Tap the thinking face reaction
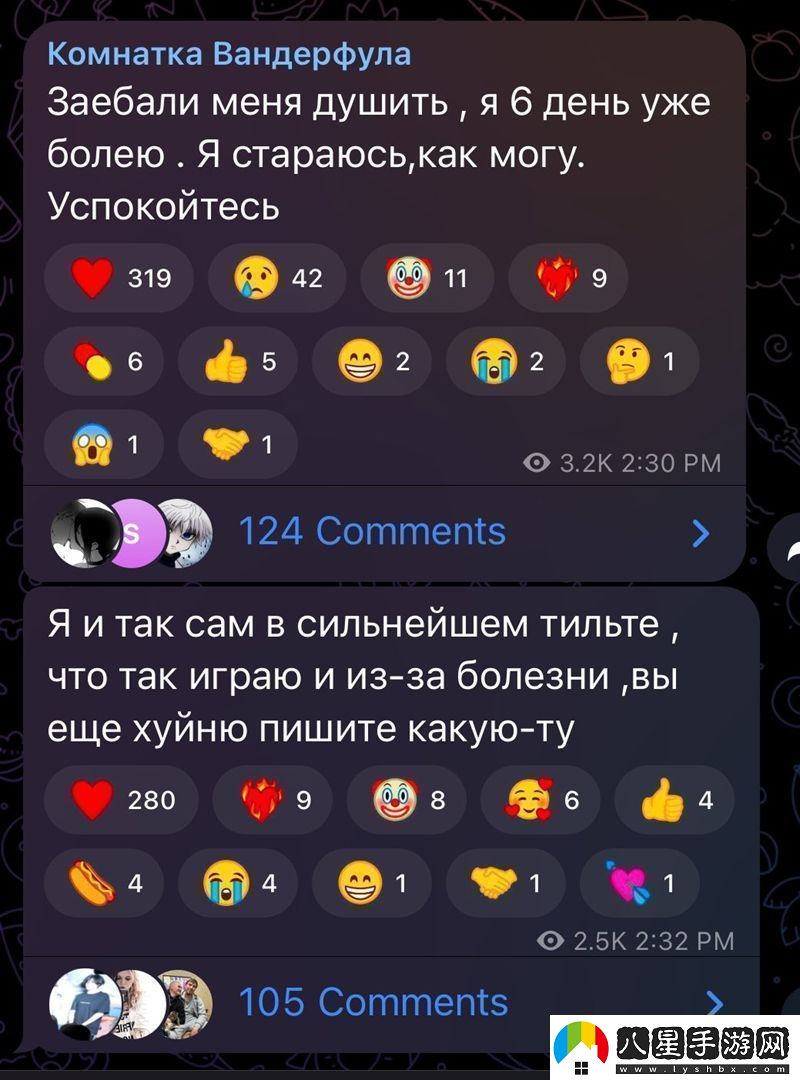 tap(639, 362)
